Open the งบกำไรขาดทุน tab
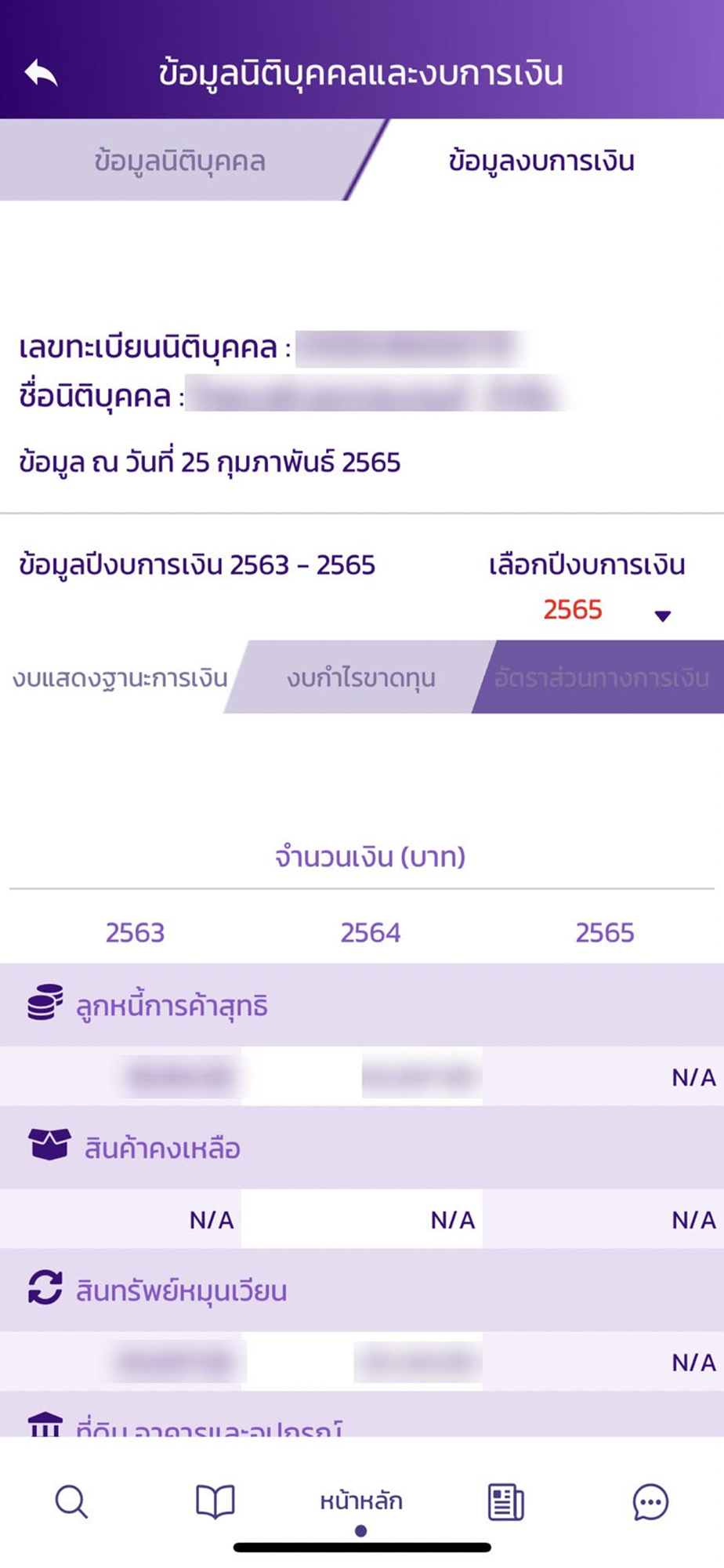The width and height of the screenshot is (724, 1568). click(x=360, y=677)
